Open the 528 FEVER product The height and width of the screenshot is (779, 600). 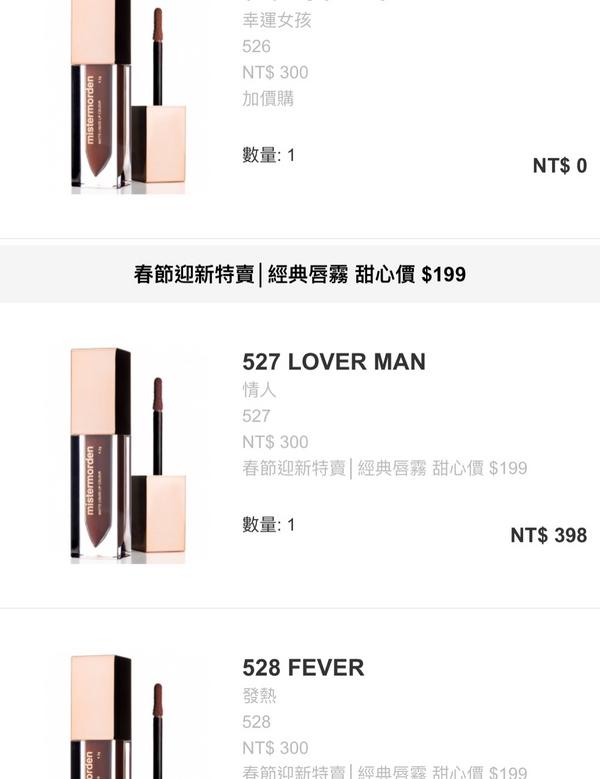302,668
